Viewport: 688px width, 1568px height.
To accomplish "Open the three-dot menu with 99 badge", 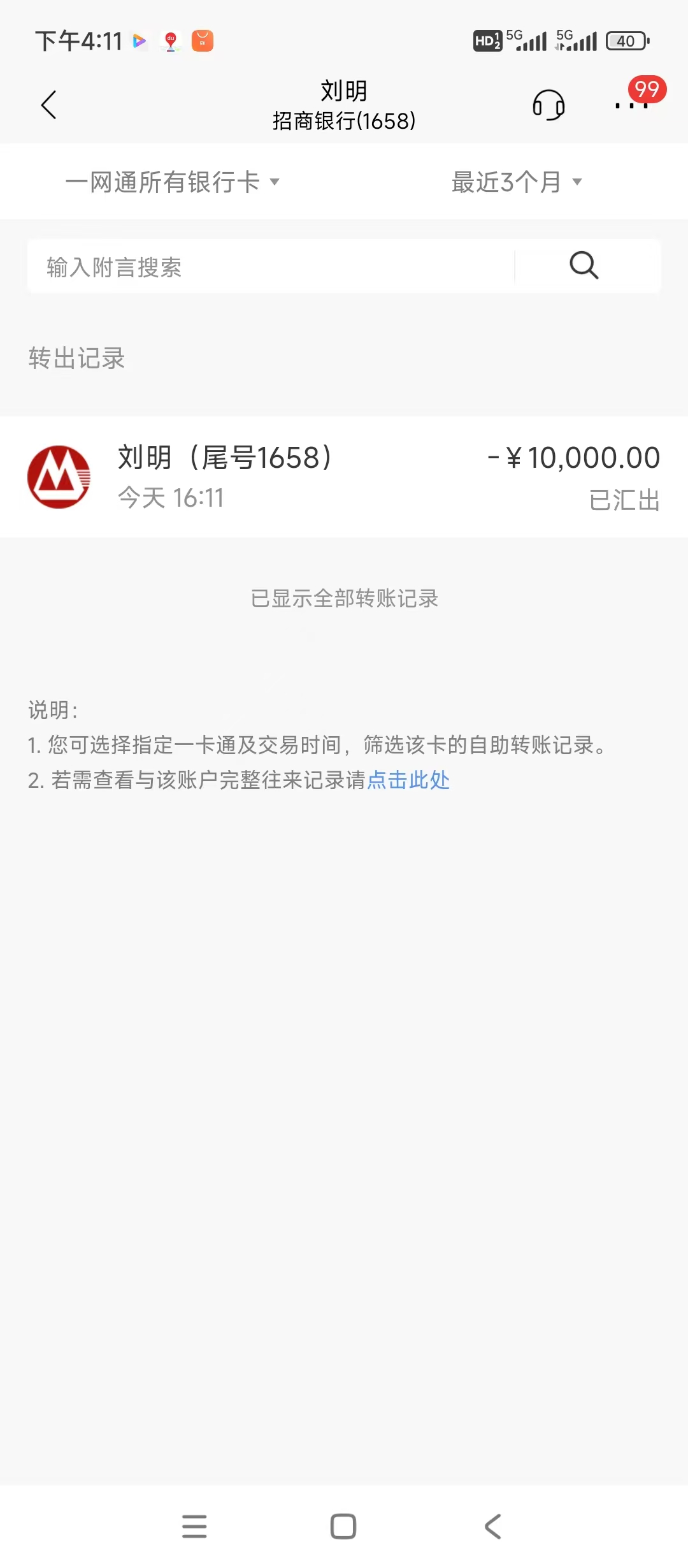I will pos(632,105).
